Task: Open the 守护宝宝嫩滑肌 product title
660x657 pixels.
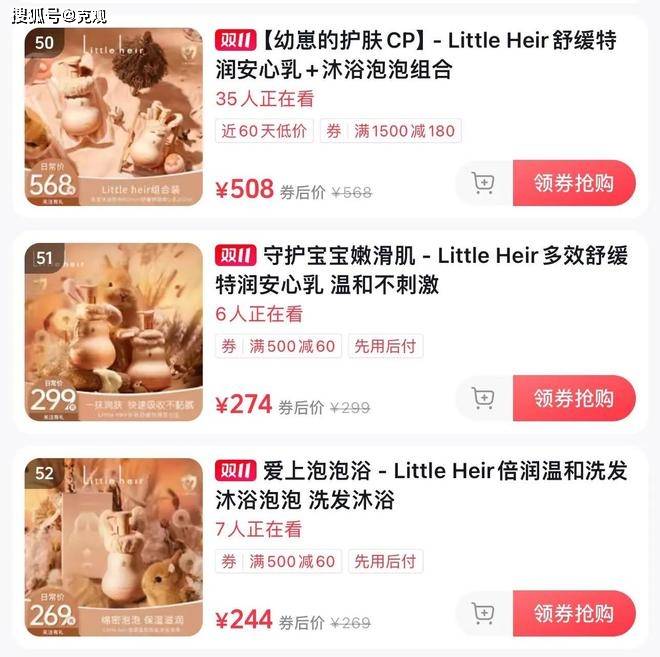Action: [421, 269]
